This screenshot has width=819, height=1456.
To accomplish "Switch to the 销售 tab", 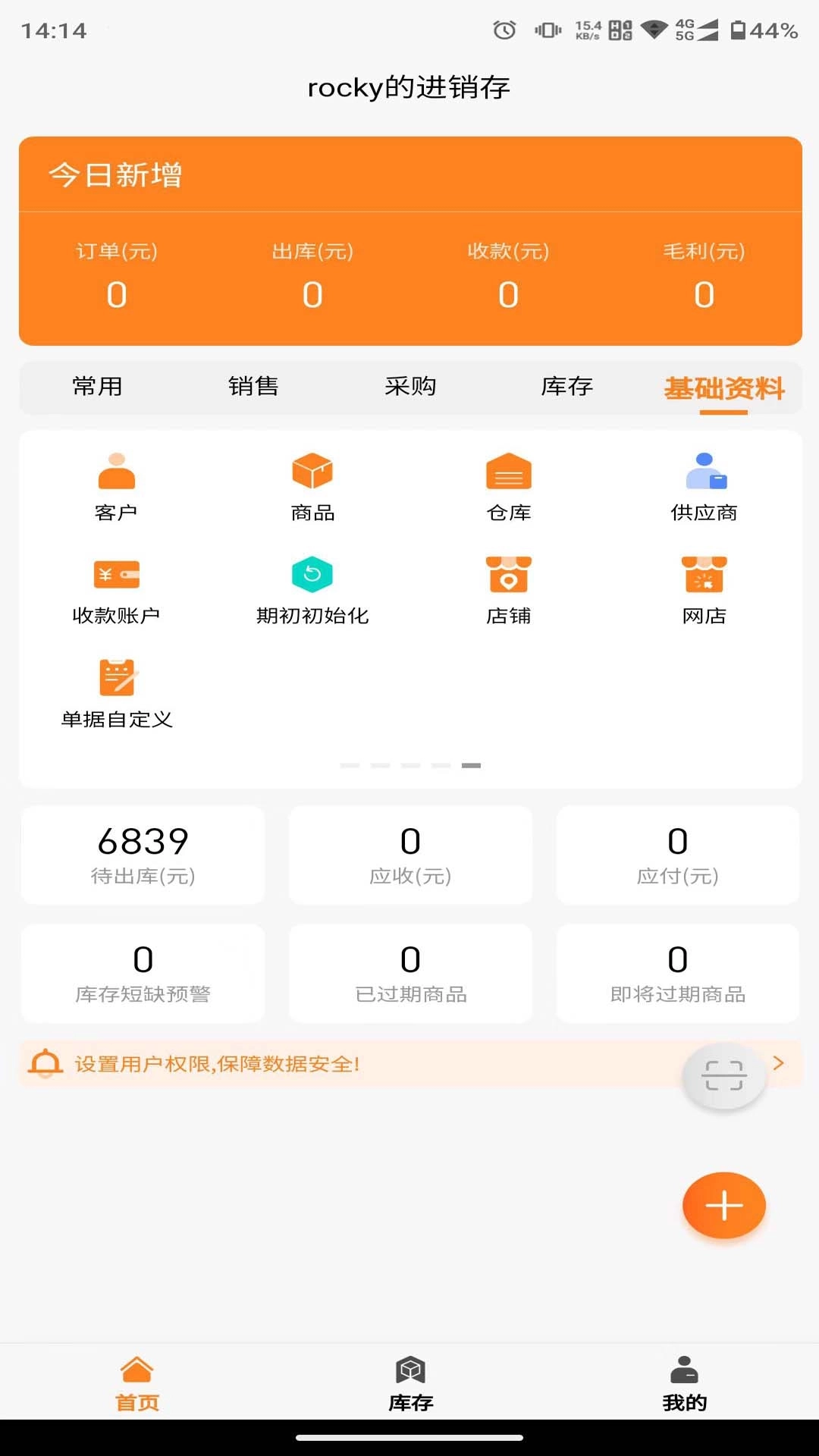I will [x=253, y=387].
